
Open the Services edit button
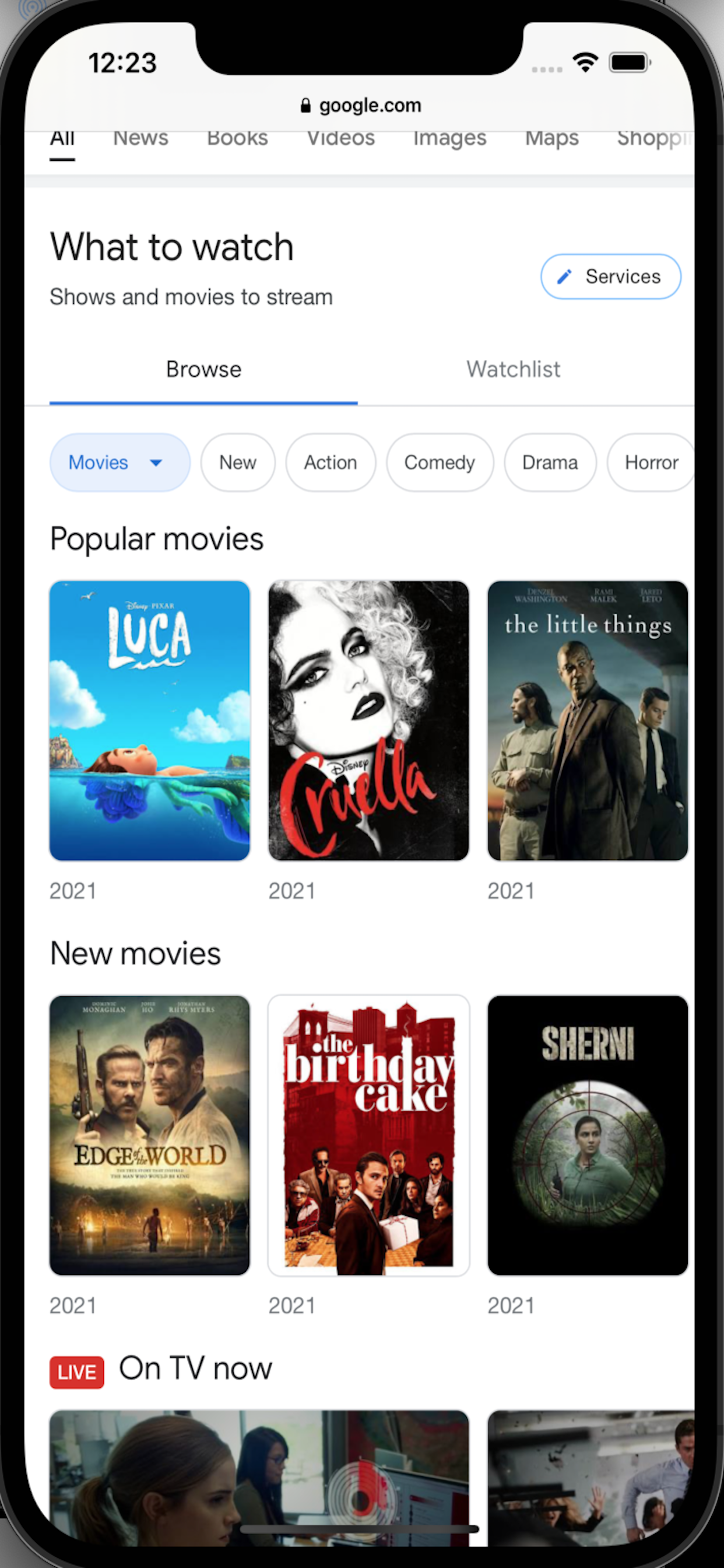click(x=610, y=276)
